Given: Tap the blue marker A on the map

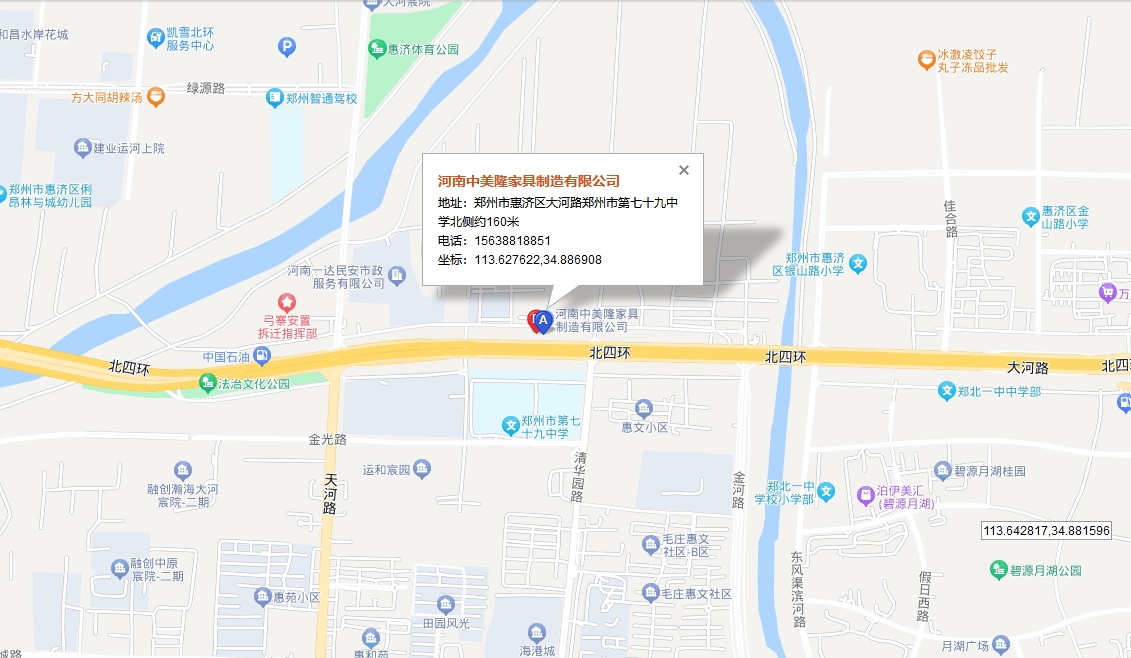Looking at the screenshot, I should tap(543, 320).
